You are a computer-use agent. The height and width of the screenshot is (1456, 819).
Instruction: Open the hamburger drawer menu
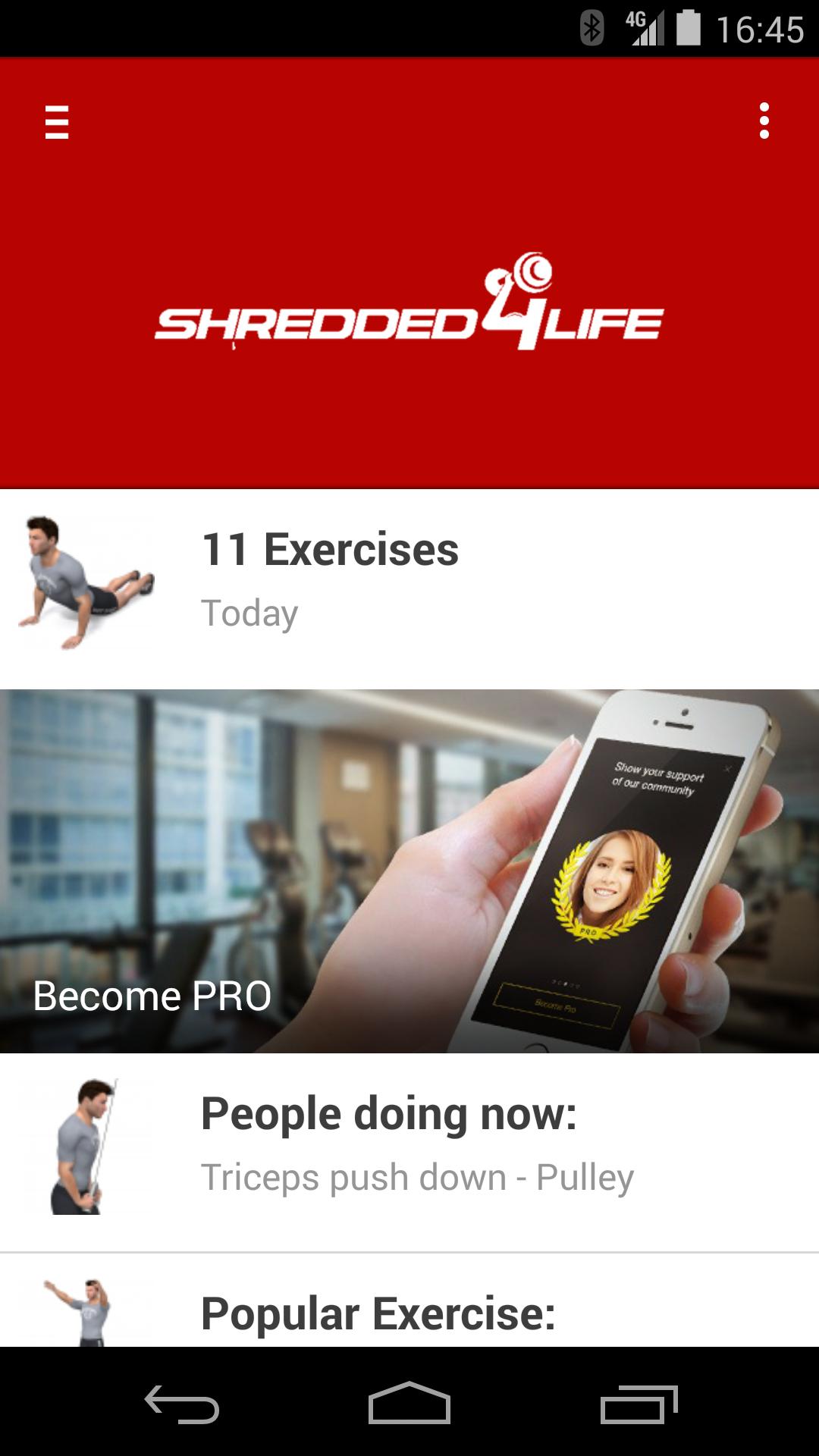57,122
